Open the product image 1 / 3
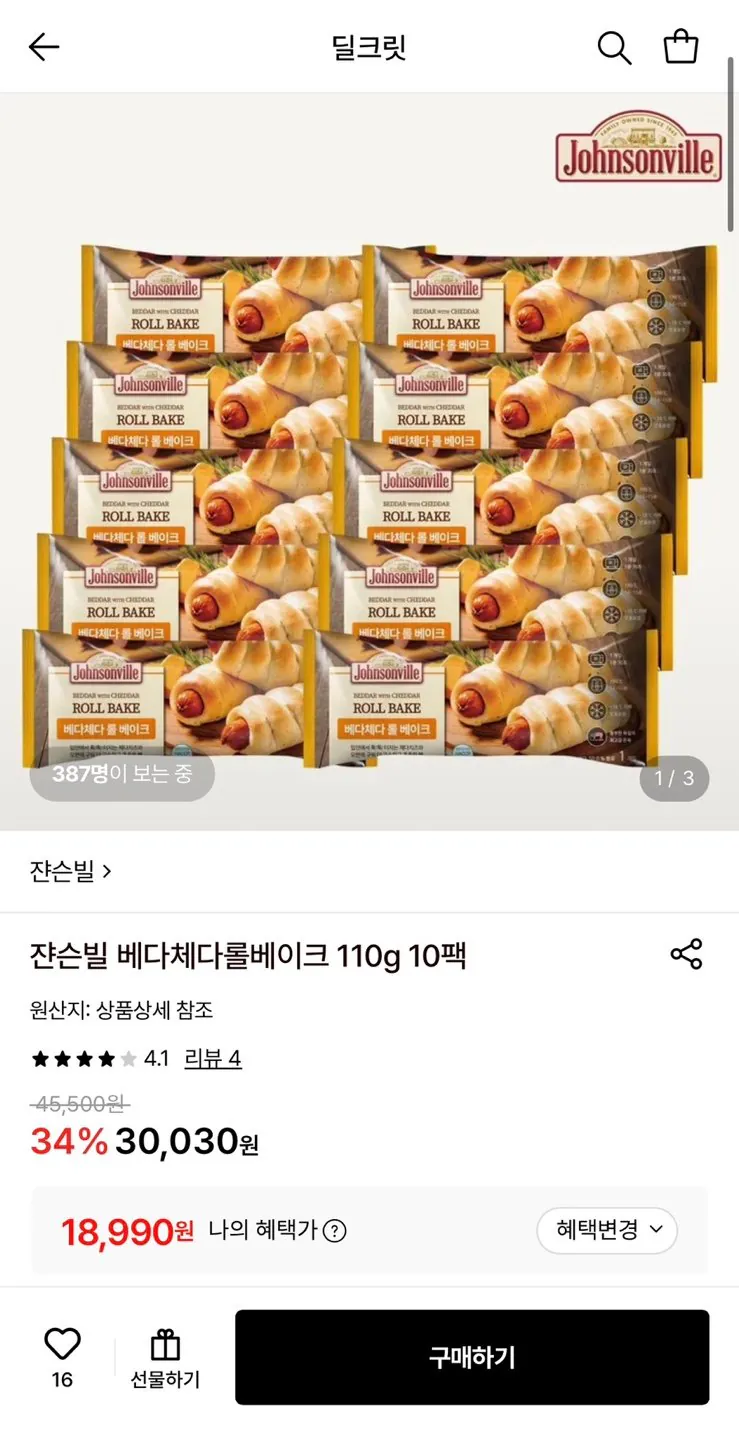The height and width of the screenshot is (1440, 739). click(x=369, y=462)
